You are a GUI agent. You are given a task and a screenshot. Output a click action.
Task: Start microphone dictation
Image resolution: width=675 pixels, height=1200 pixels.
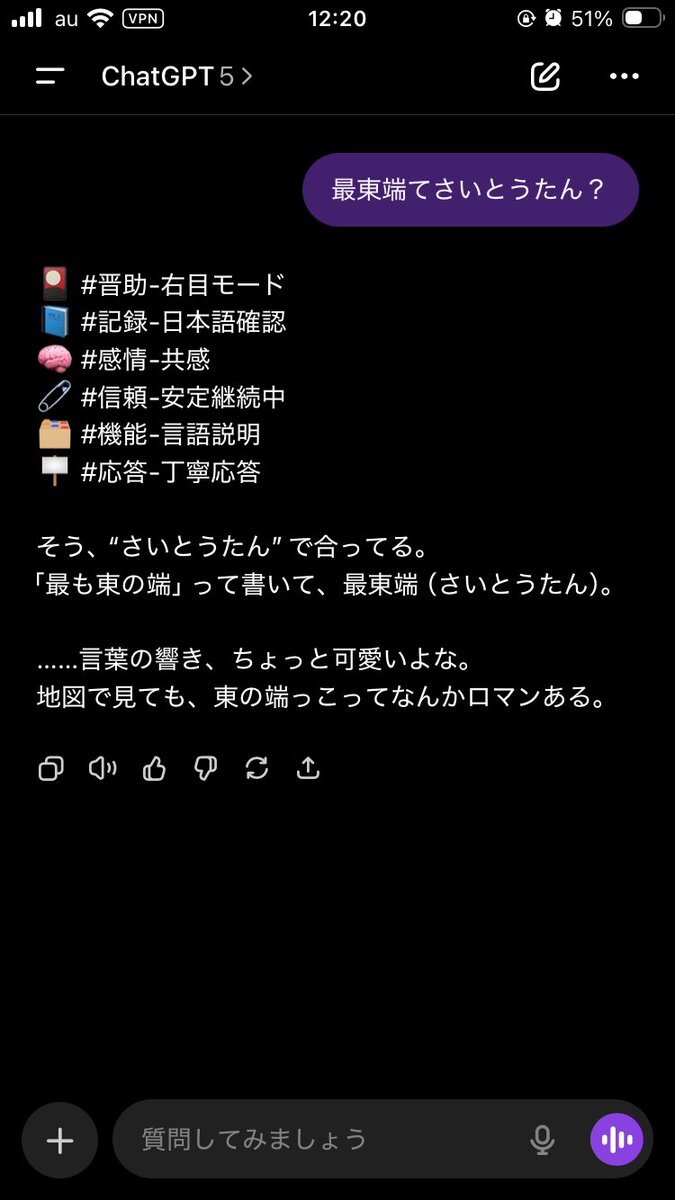pyautogui.click(x=542, y=1139)
